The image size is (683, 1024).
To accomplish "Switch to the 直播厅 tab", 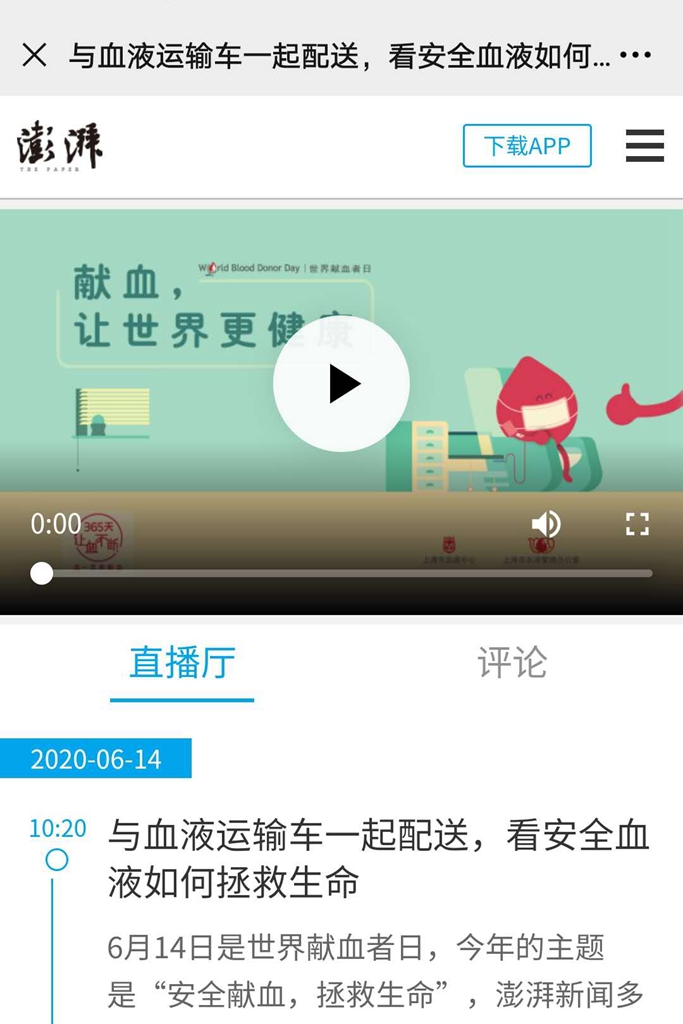I will tap(182, 663).
